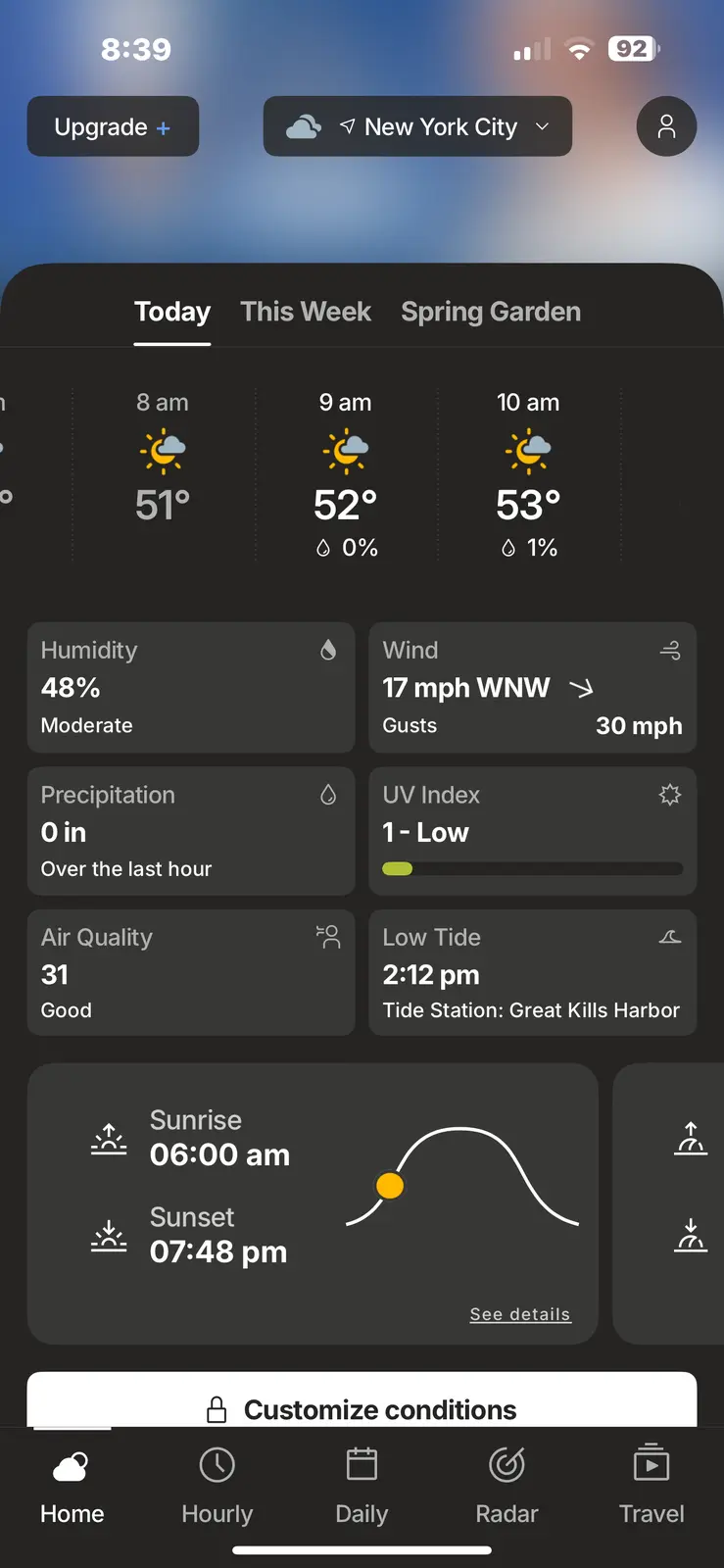Select the Home tab
This screenshot has width=724, height=1568.
72,1487
